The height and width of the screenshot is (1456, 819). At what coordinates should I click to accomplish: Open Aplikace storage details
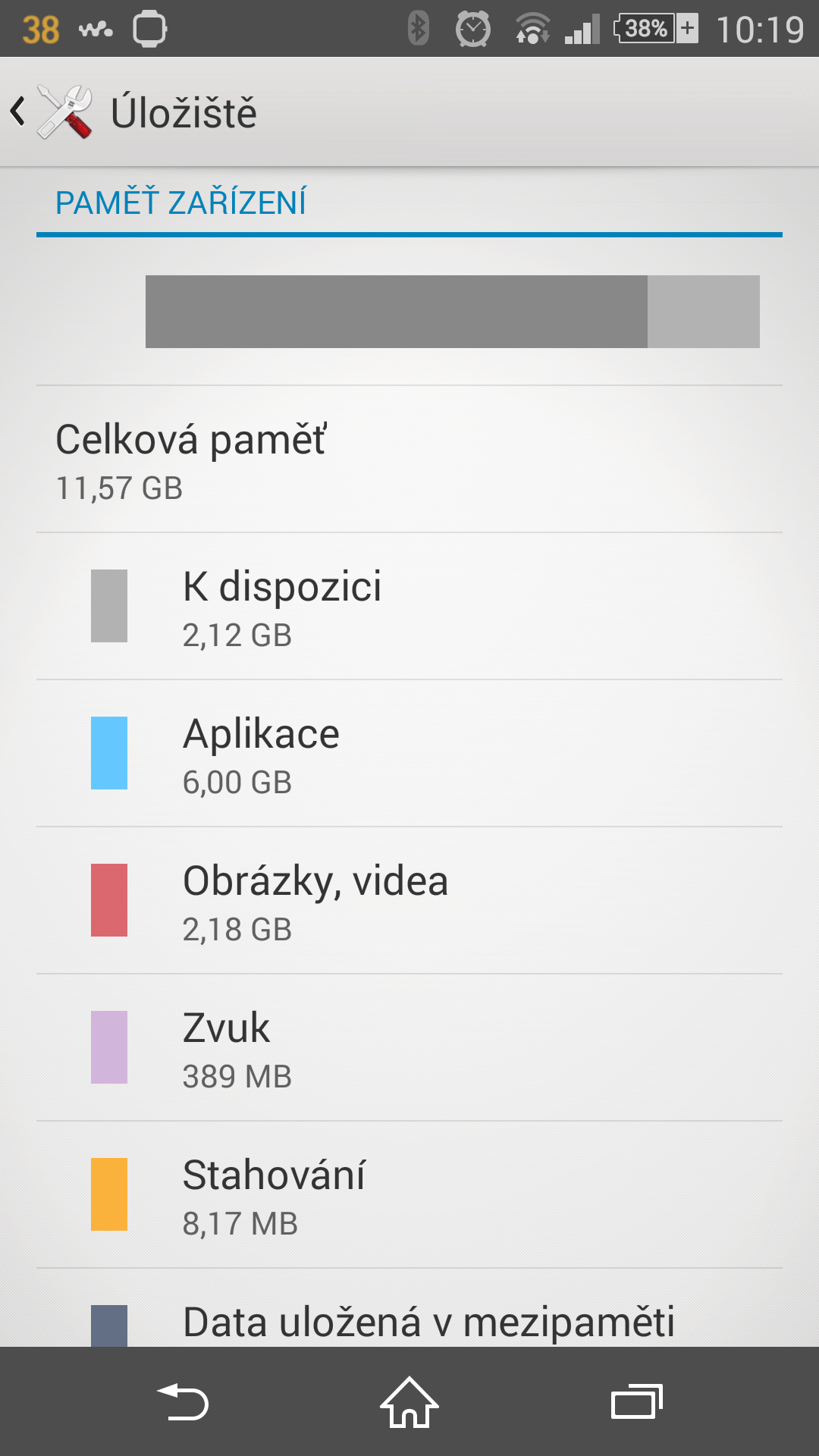click(x=409, y=753)
